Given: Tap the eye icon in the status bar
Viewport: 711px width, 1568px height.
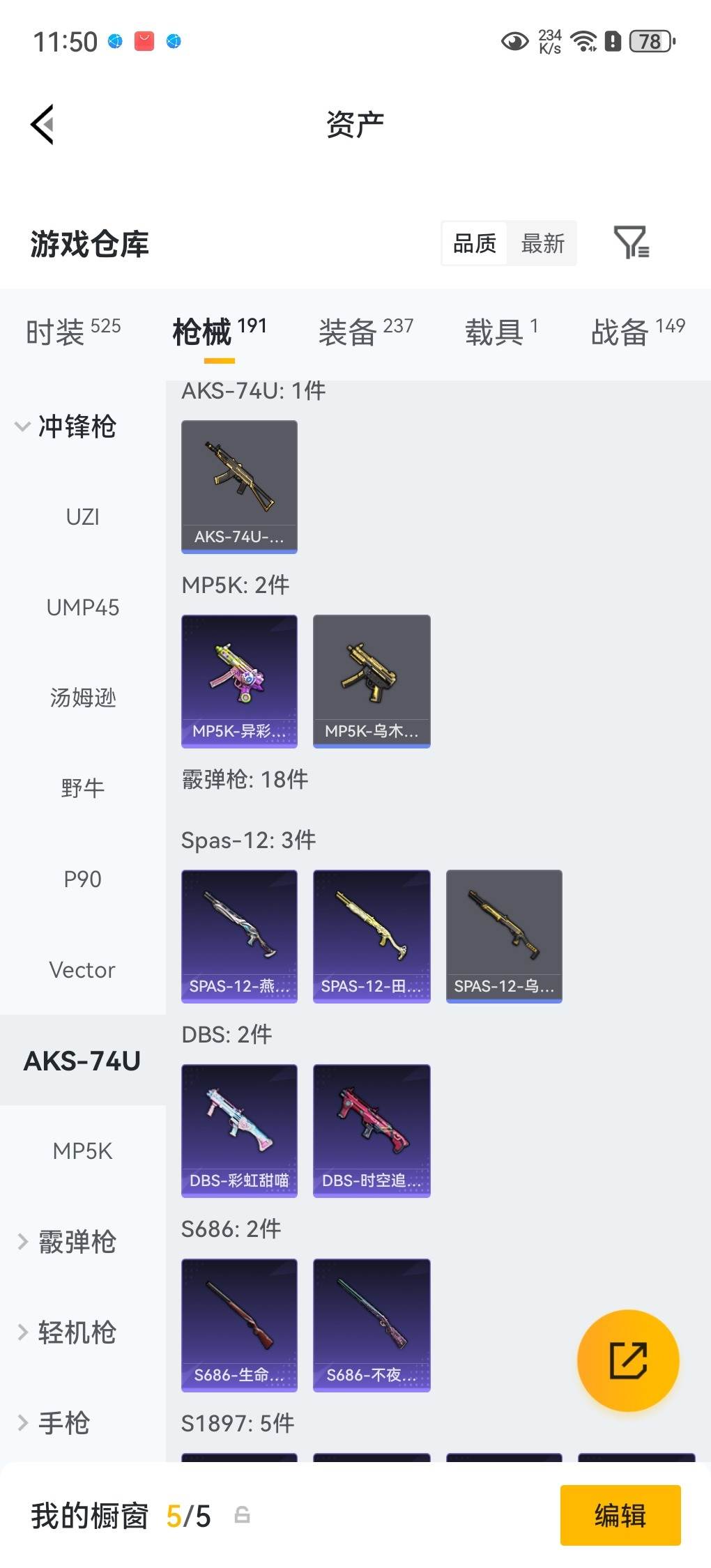Looking at the screenshot, I should point(514,42).
